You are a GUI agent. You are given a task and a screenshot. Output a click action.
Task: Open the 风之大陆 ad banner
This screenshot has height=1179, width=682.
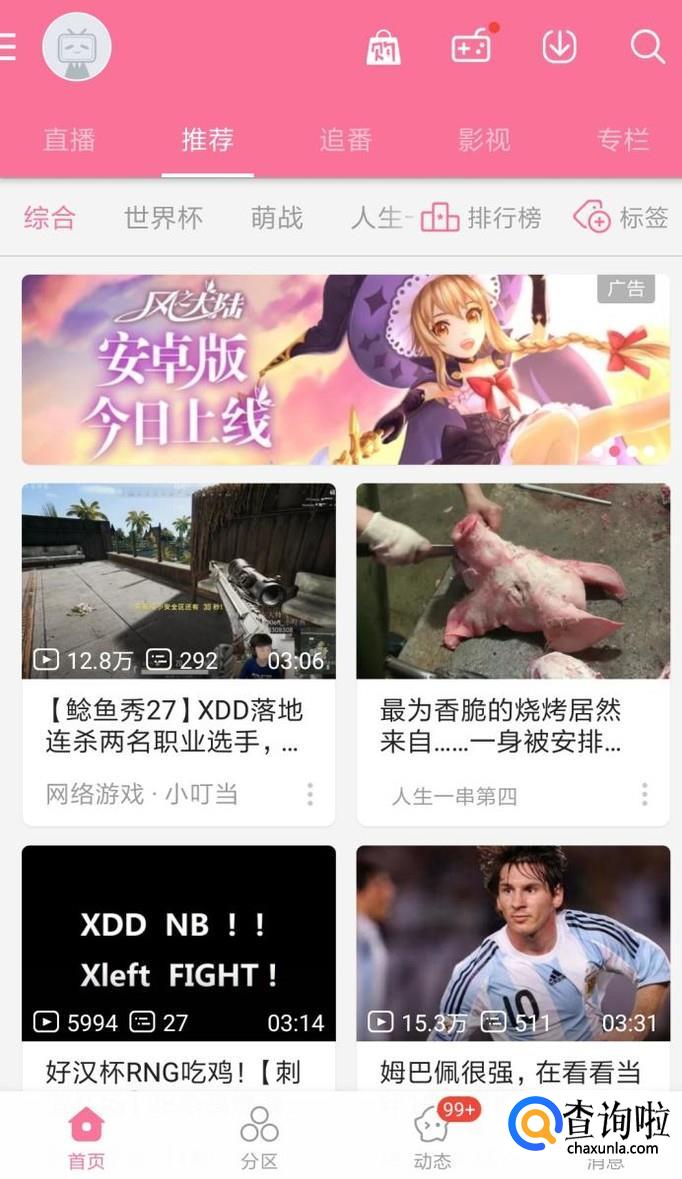click(345, 369)
